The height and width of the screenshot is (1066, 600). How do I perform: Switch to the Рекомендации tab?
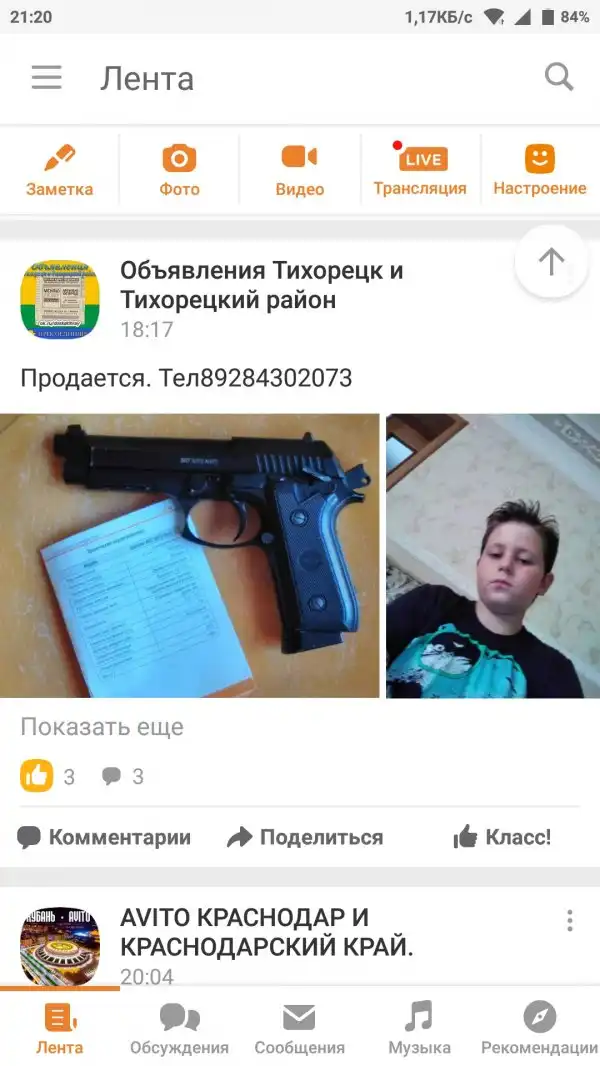(539, 1030)
